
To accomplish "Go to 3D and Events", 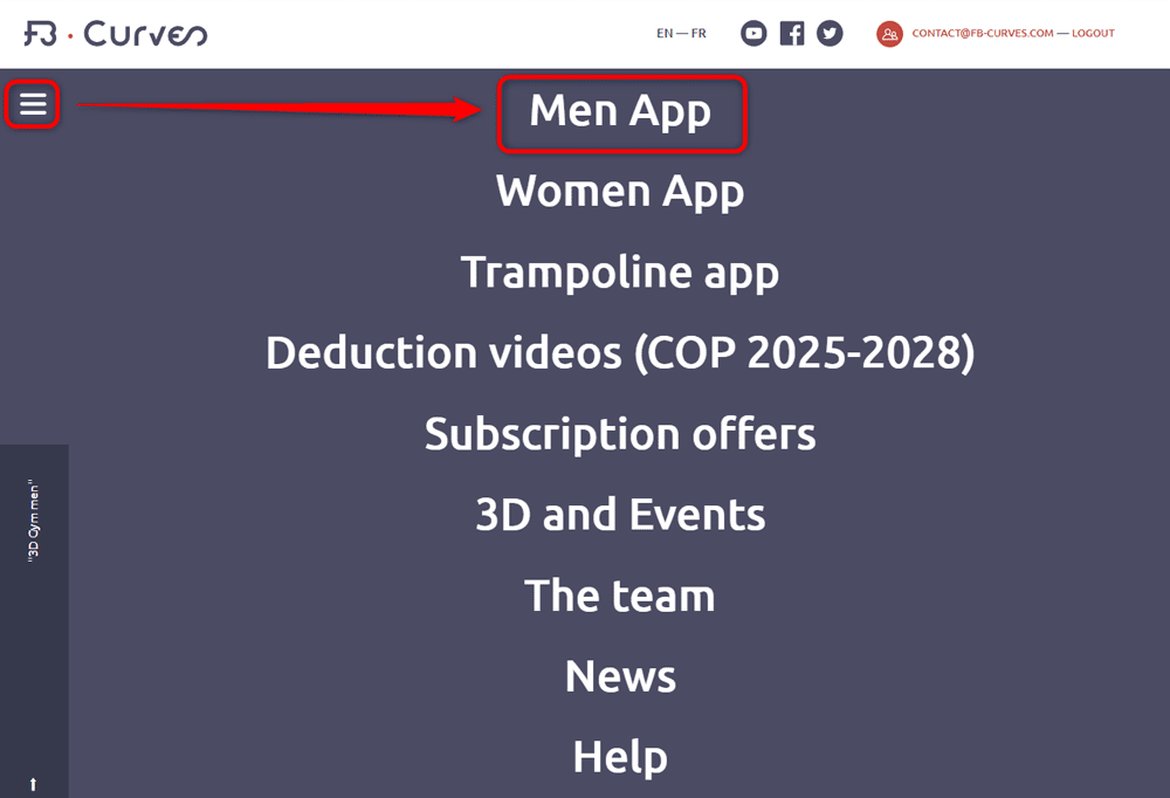I will tap(620, 515).
